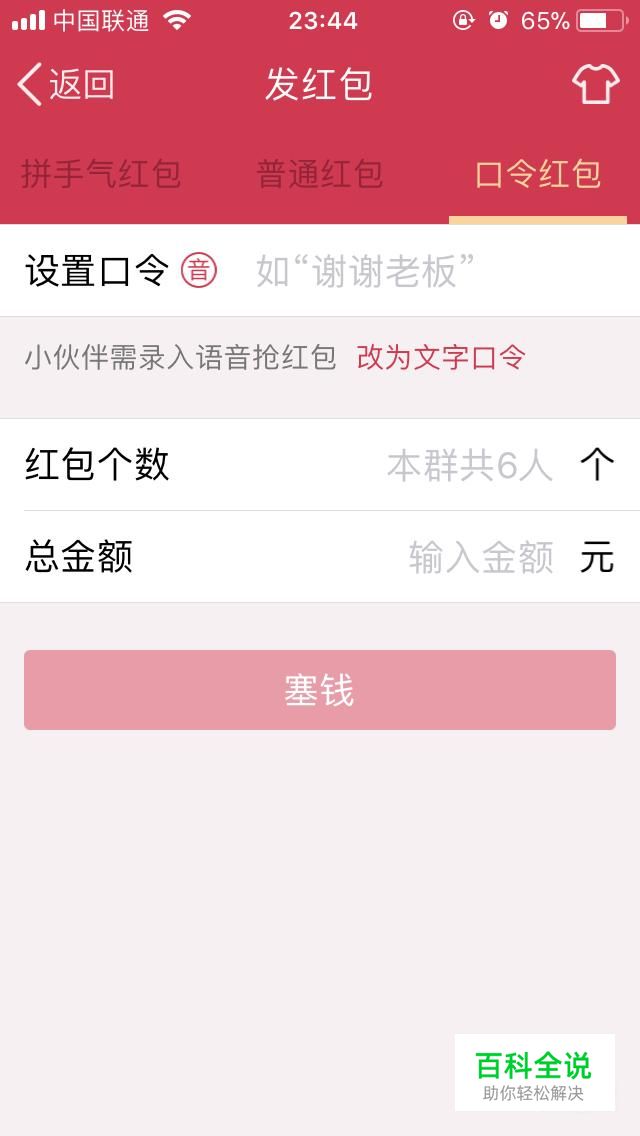Tap the 总金额 amount field
The image size is (640, 1136).
(320, 556)
